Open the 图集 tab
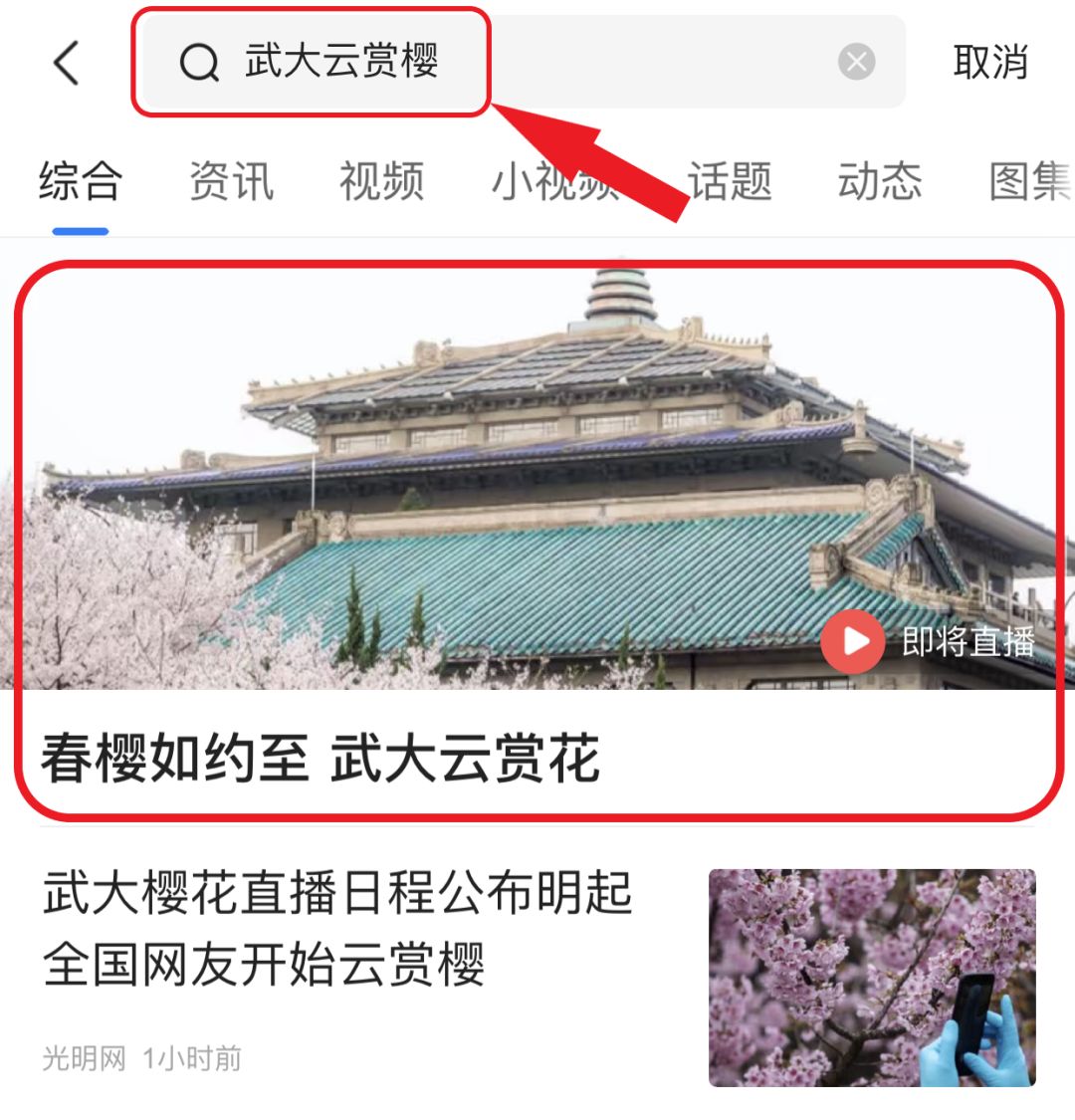This screenshot has width=1075, height=1120. click(1030, 181)
